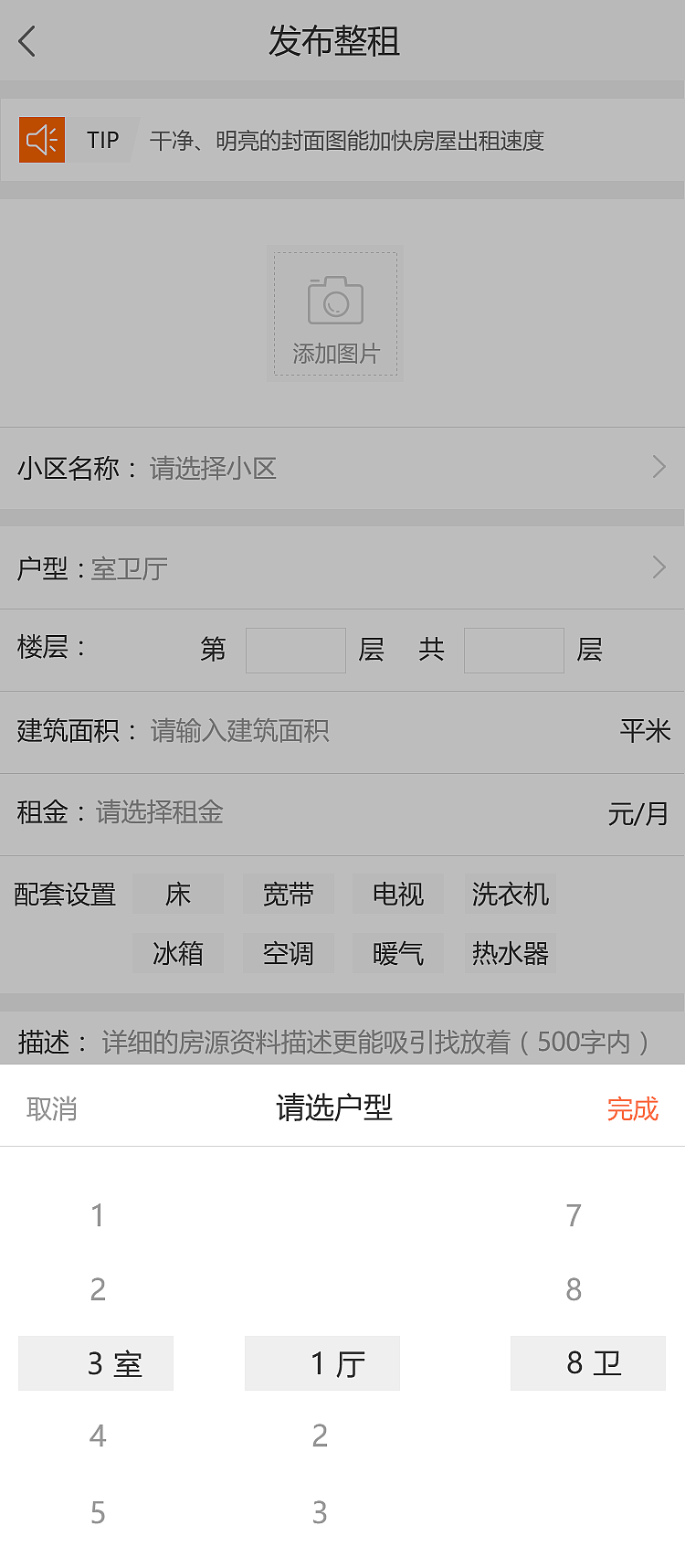This screenshot has width=685, height=1568.
Task: Select the 洗衣机 washing machine amenity
Action: coord(509,895)
